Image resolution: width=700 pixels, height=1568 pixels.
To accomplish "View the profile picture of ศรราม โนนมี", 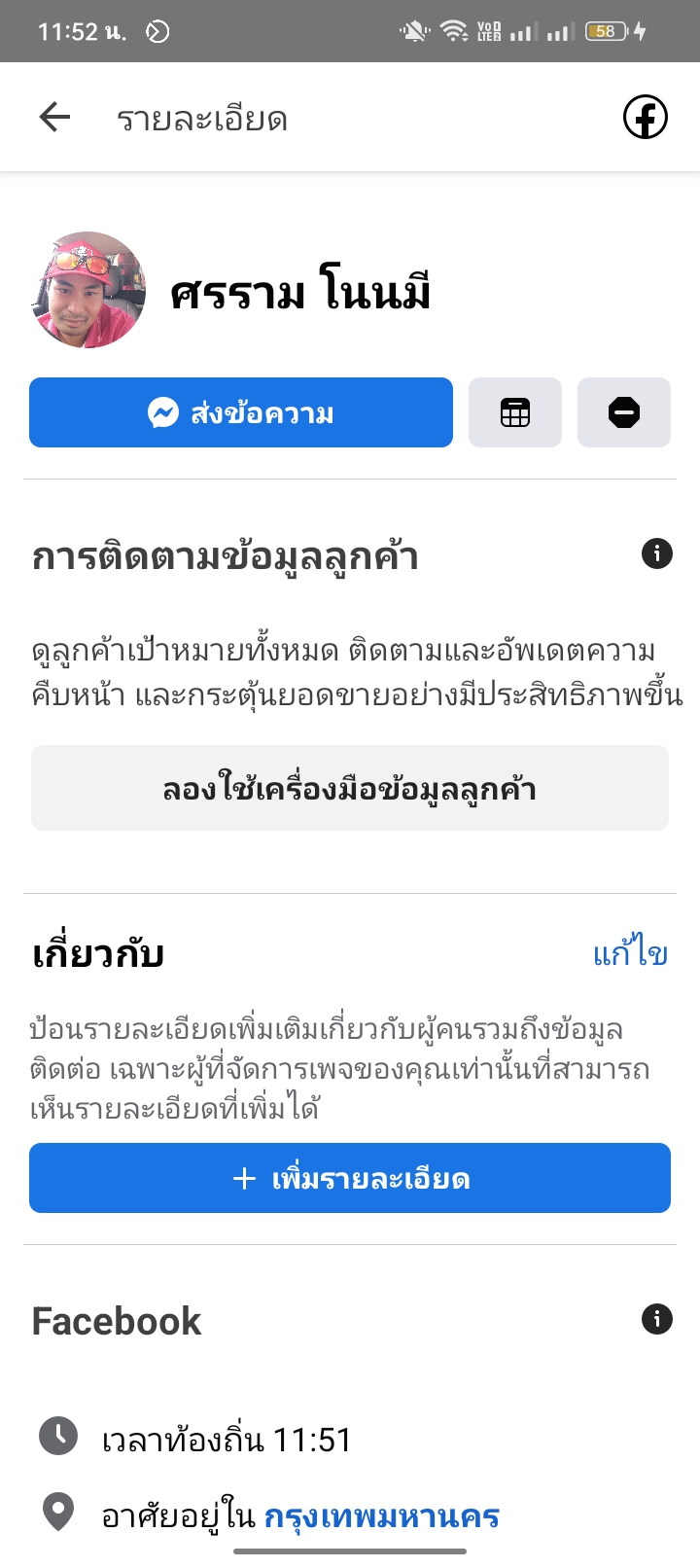I will click(88, 290).
